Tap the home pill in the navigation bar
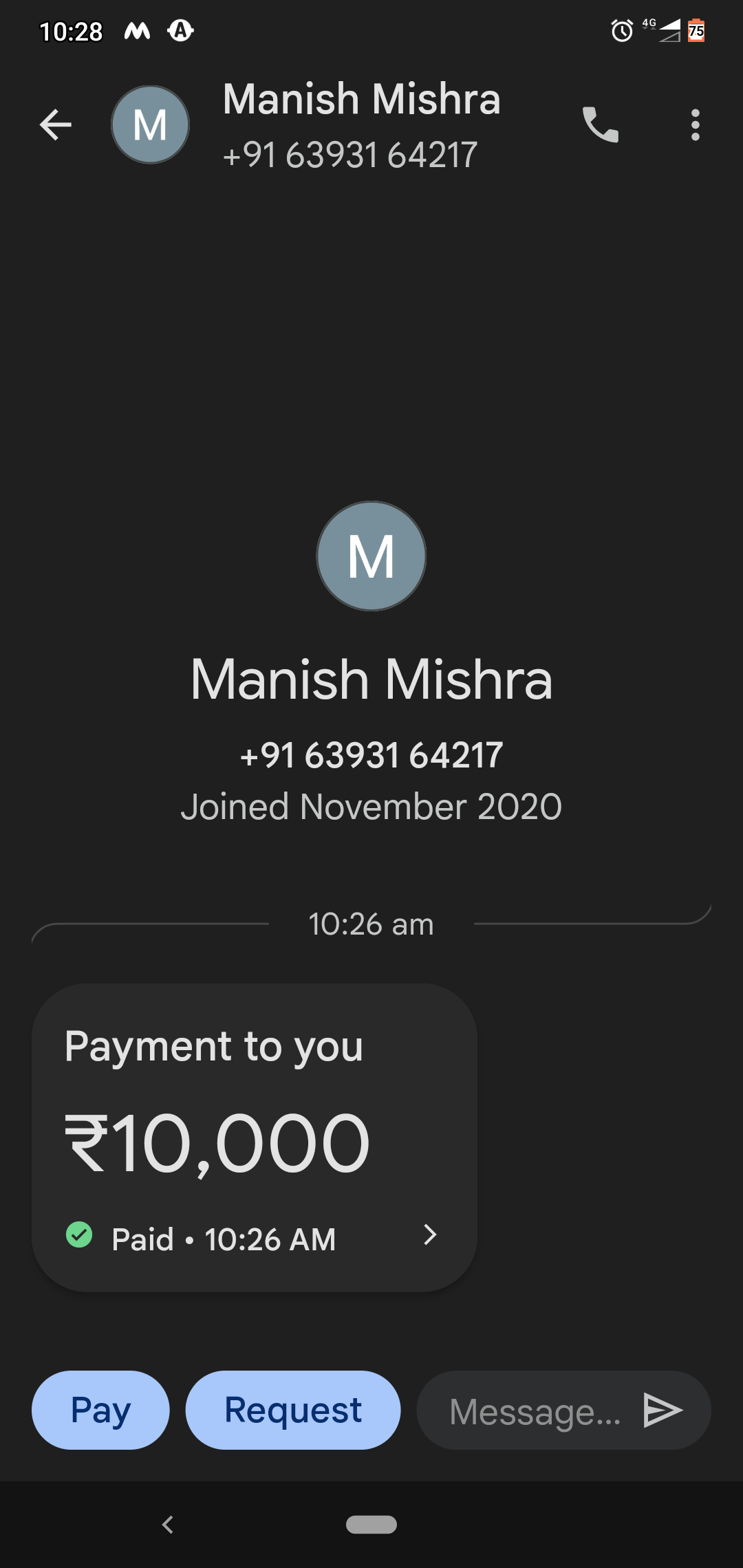This screenshot has height=1568, width=743. coord(371,1525)
